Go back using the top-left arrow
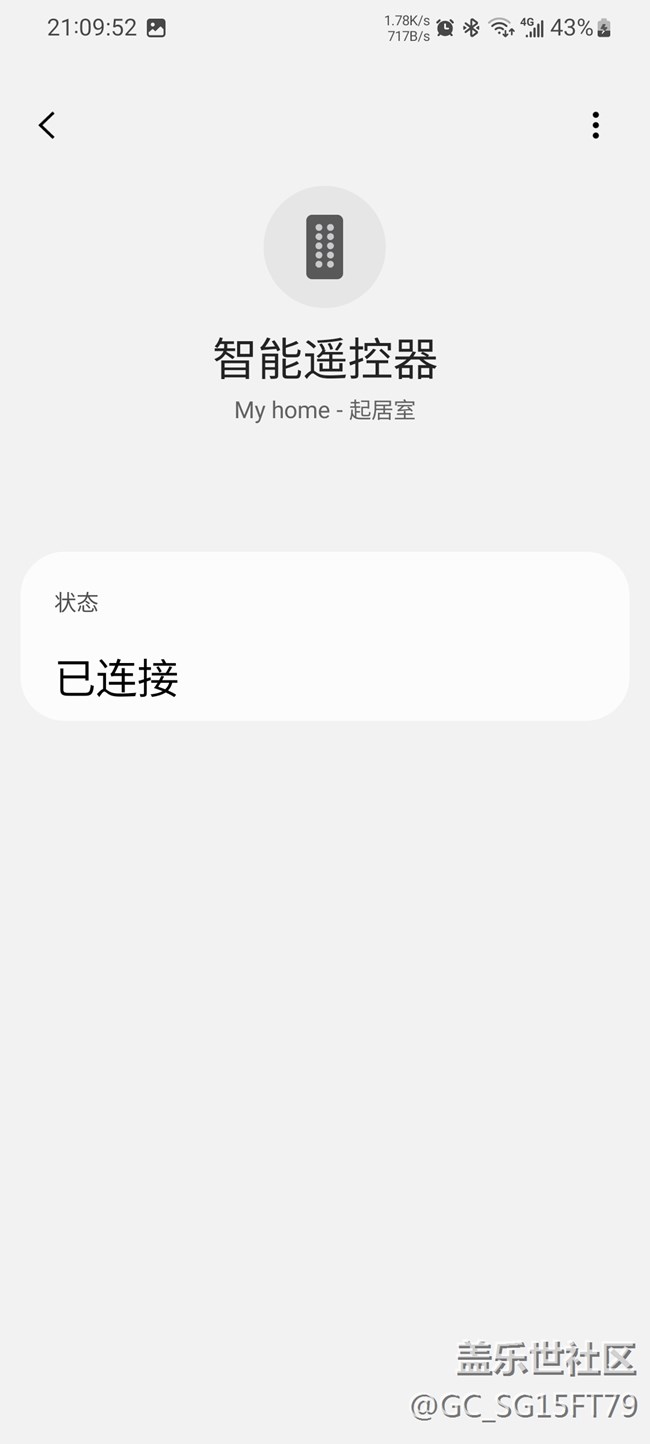This screenshot has width=650, height=1444. pos(47,125)
